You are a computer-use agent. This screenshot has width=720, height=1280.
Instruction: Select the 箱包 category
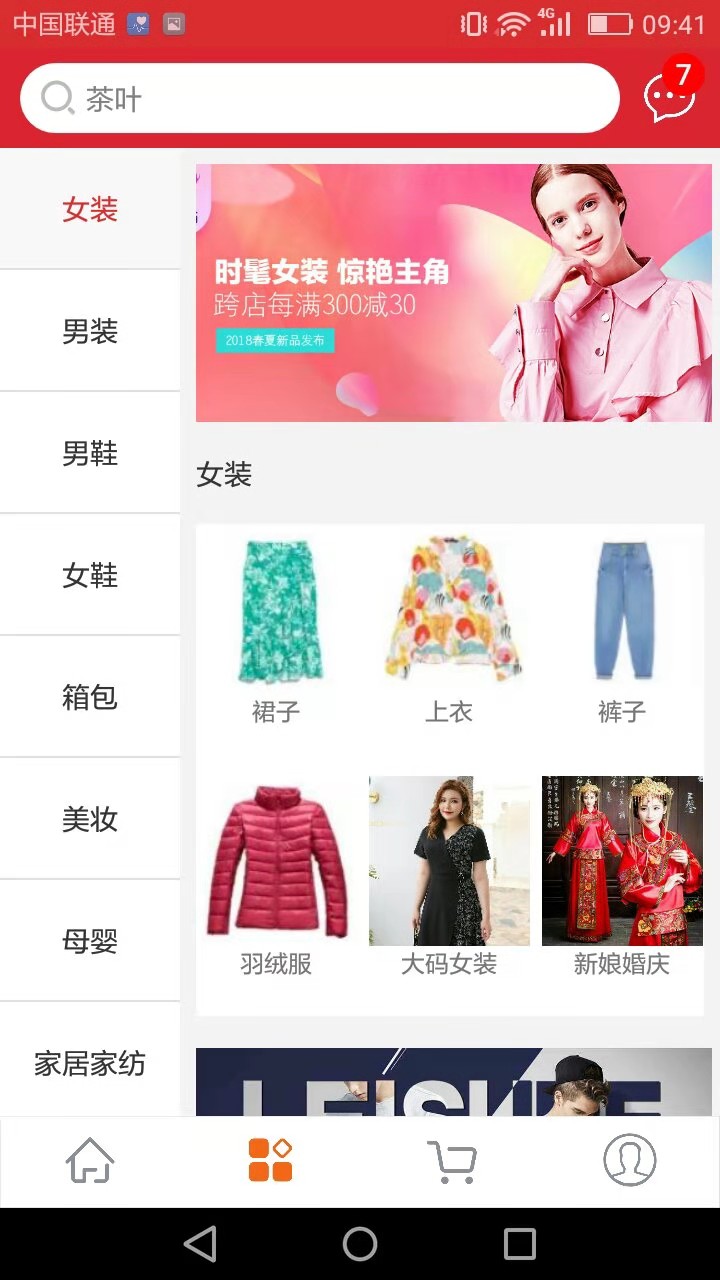[x=90, y=697]
